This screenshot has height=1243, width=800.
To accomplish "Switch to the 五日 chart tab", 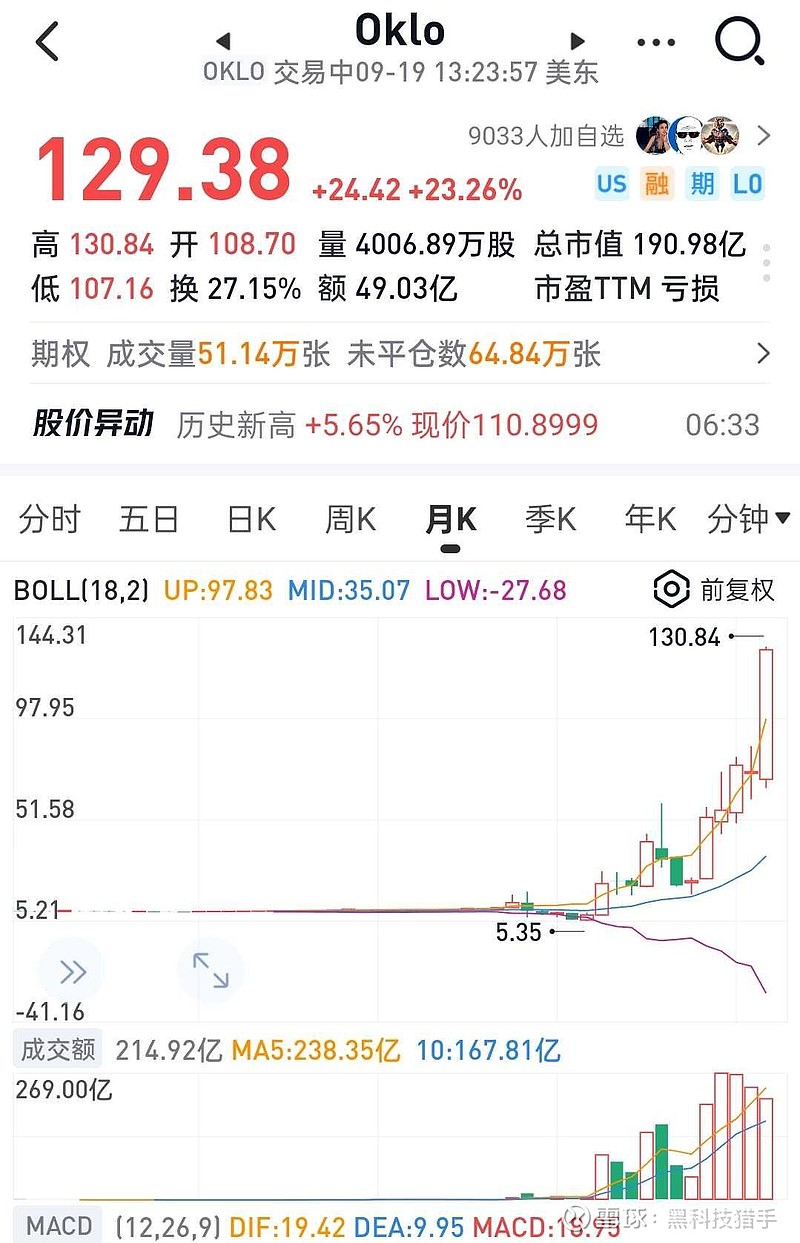I will point(149,519).
